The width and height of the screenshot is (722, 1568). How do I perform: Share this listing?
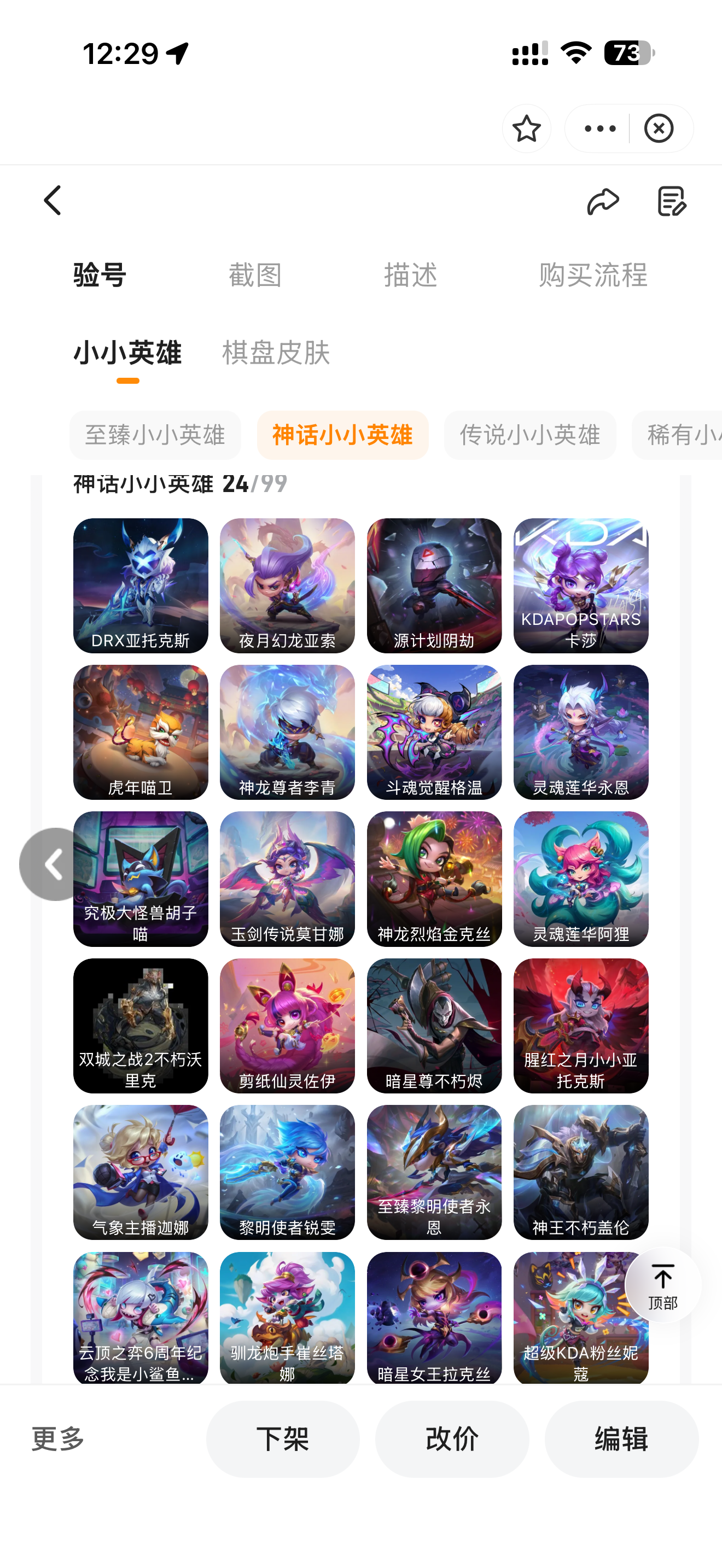tap(603, 202)
